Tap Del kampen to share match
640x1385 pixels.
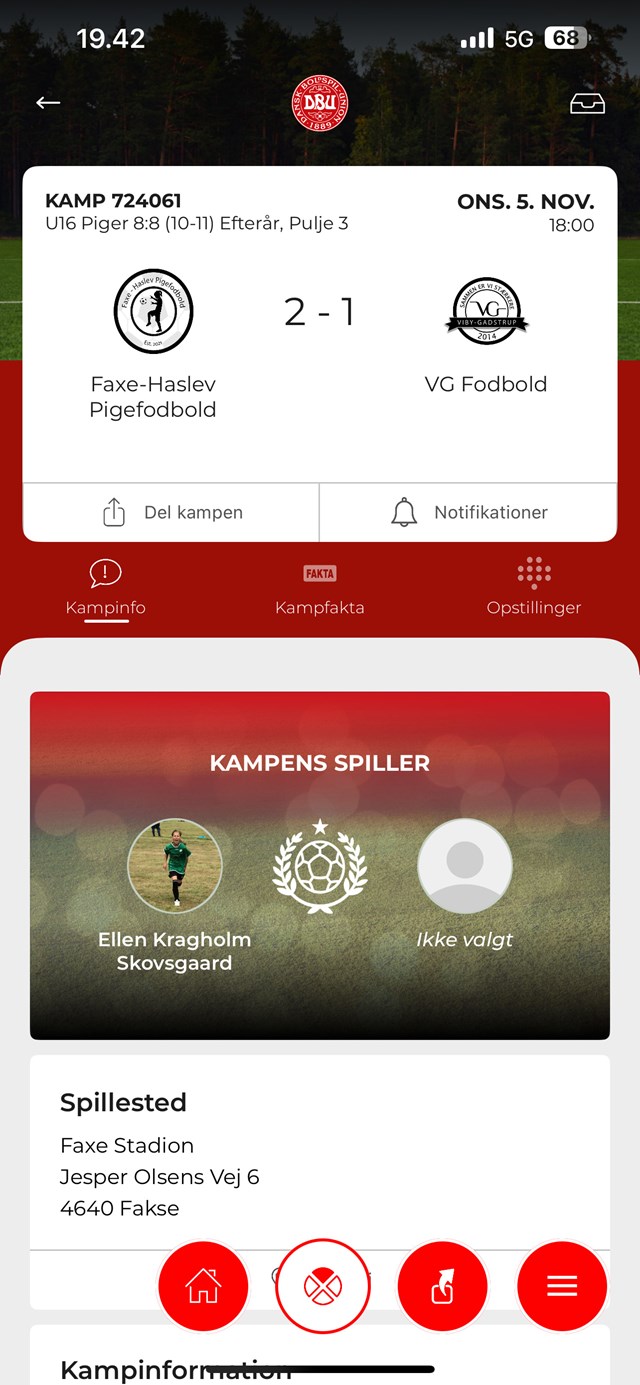172,512
